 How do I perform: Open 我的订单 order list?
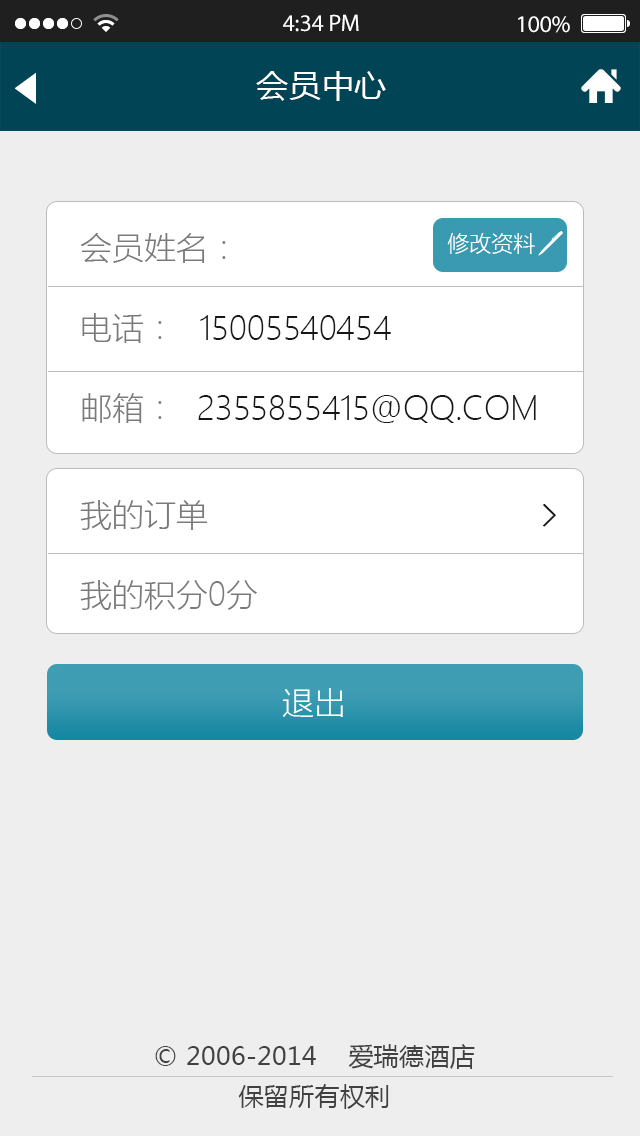point(315,515)
